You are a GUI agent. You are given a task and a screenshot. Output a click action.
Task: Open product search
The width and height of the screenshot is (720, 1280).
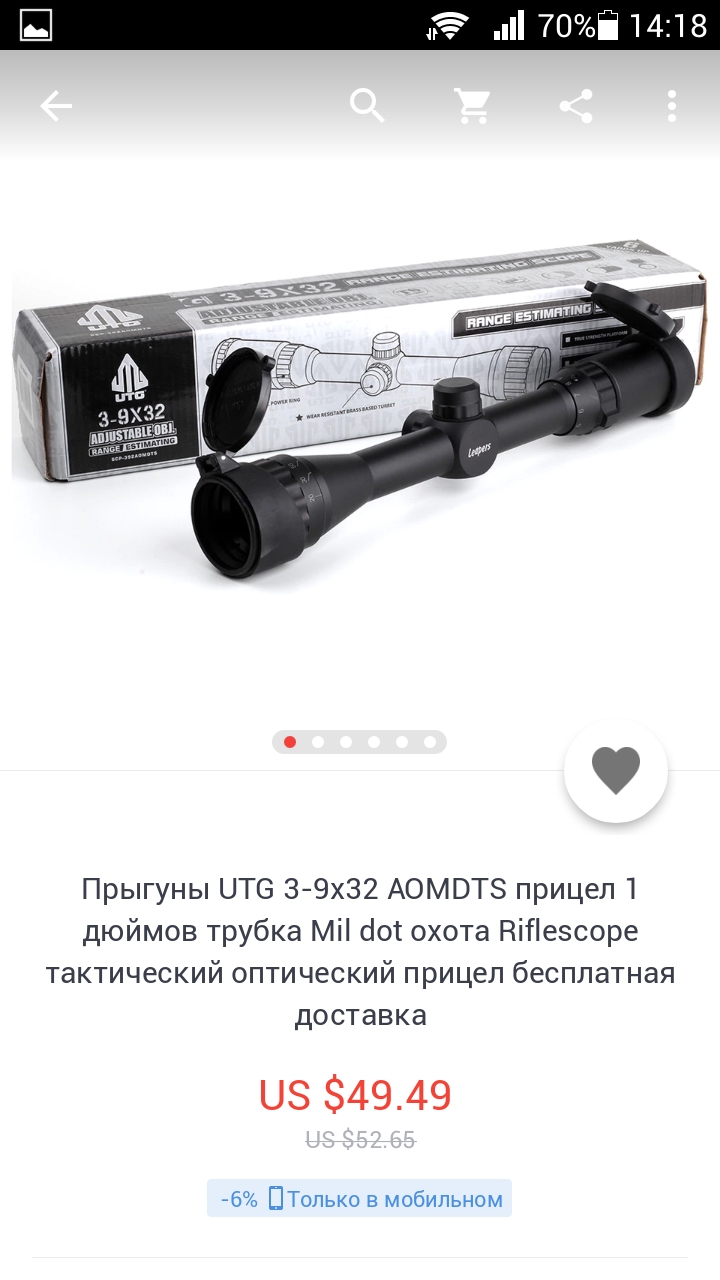tap(367, 106)
